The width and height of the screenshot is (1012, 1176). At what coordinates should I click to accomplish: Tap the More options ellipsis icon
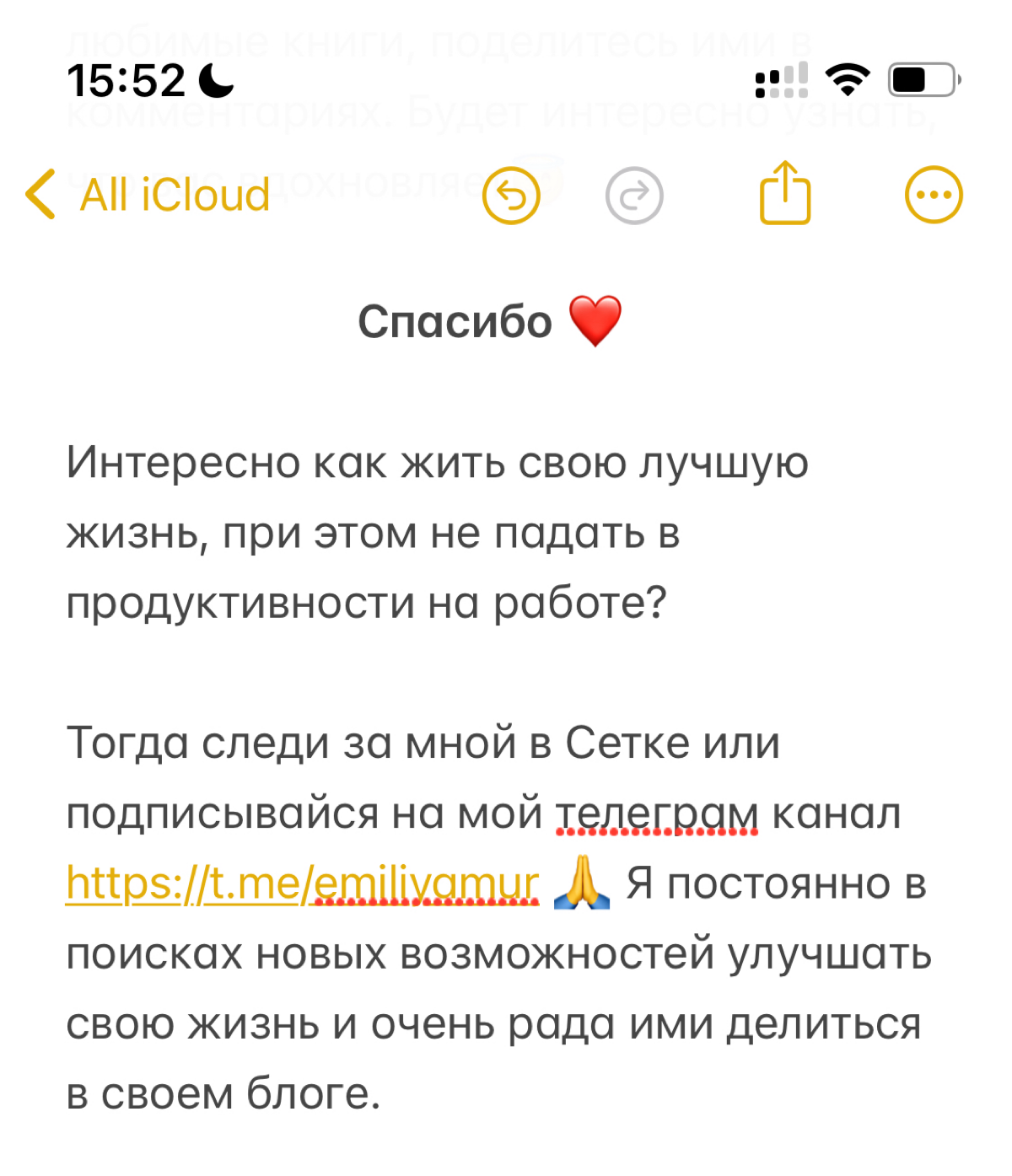933,194
